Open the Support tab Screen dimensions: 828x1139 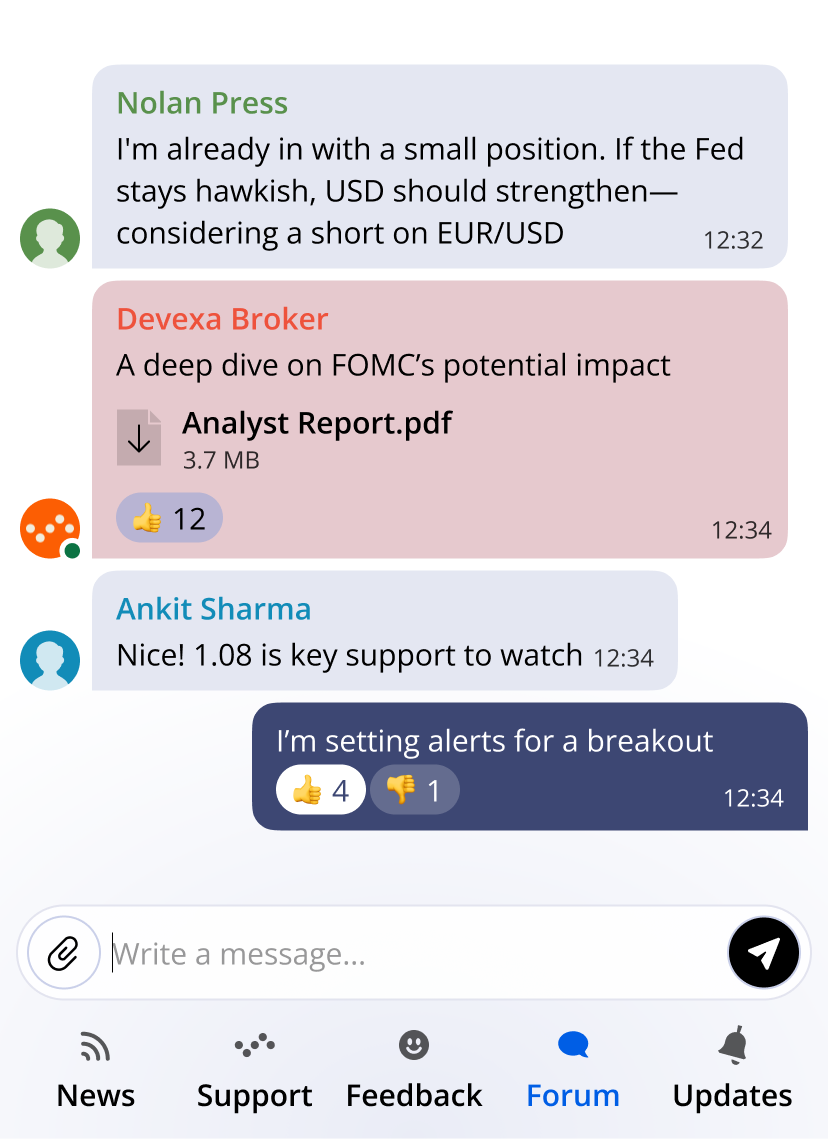point(254,1072)
